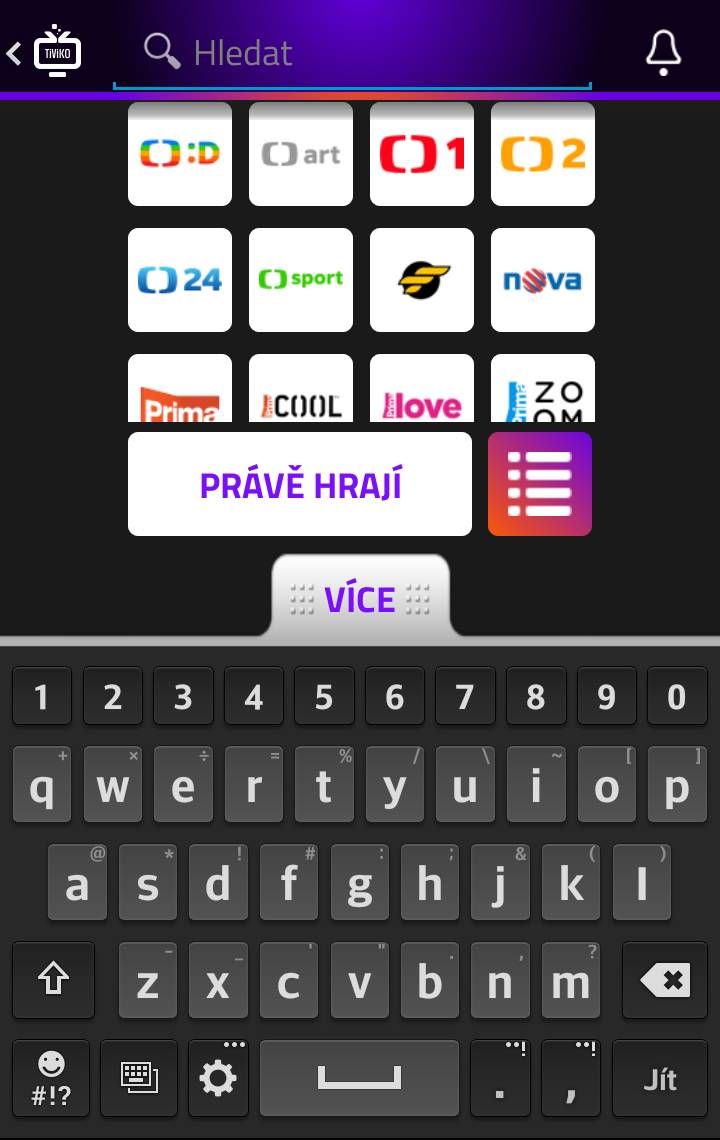
Task: Open the ČT1 channel
Action: click(x=422, y=154)
